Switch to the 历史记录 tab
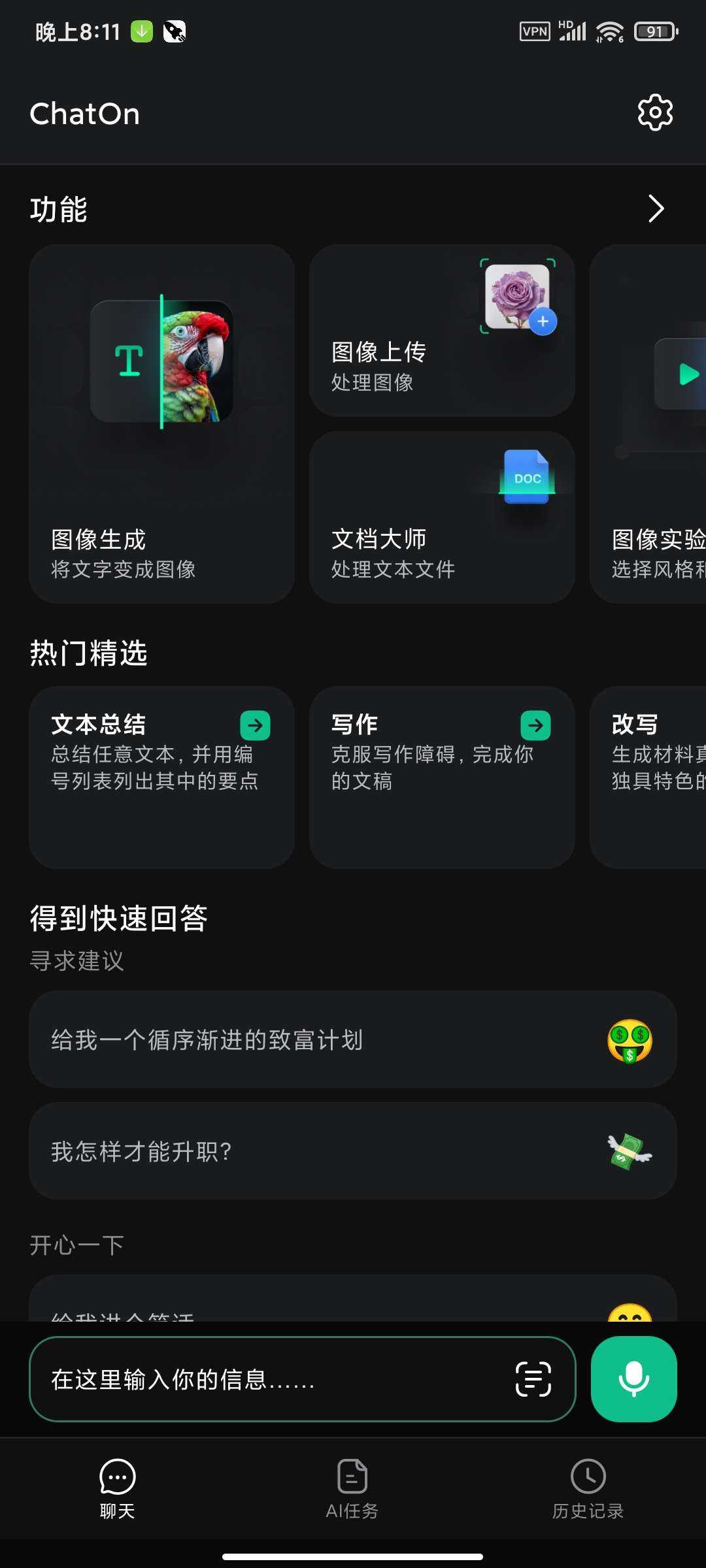This screenshot has height=1568, width=706. pos(586,1493)
